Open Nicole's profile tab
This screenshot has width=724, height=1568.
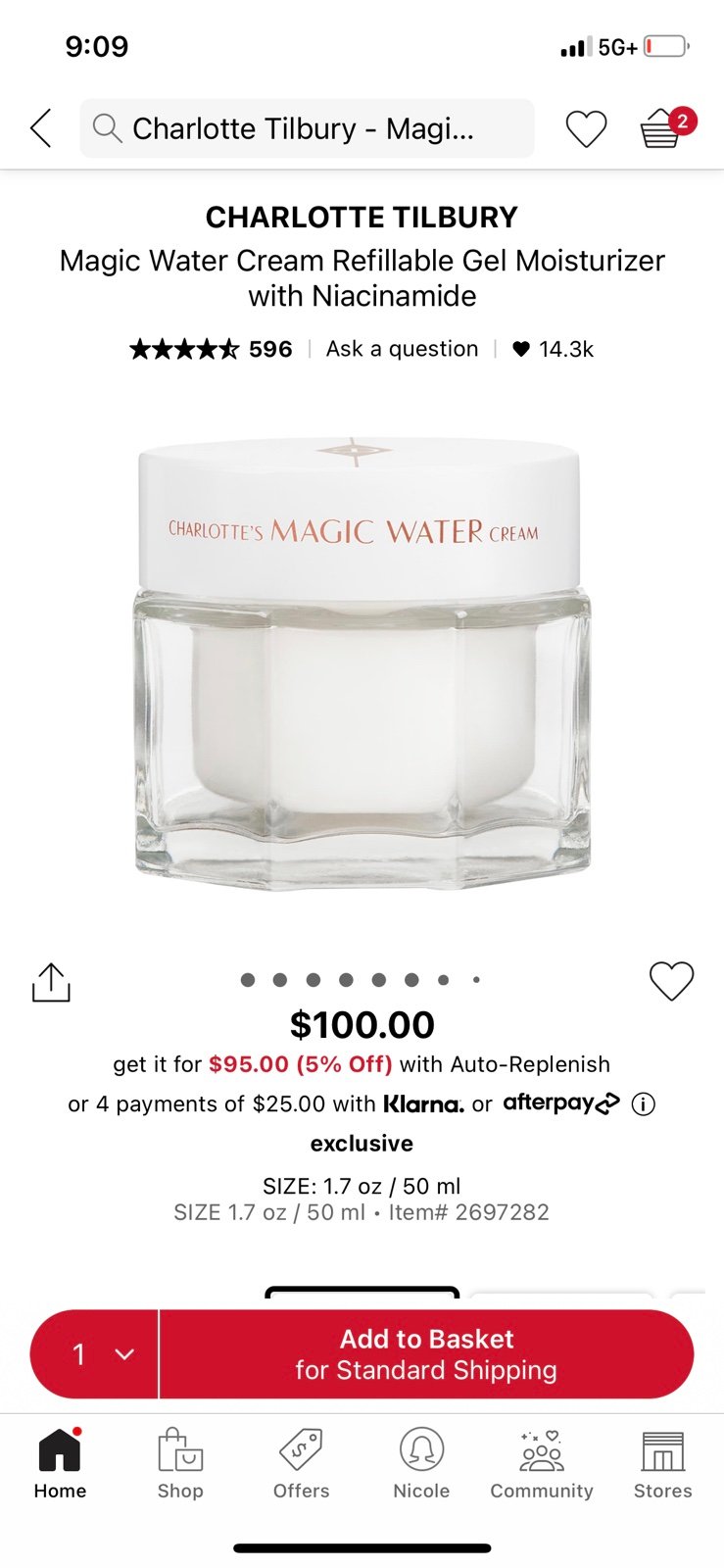(421, 1464)
